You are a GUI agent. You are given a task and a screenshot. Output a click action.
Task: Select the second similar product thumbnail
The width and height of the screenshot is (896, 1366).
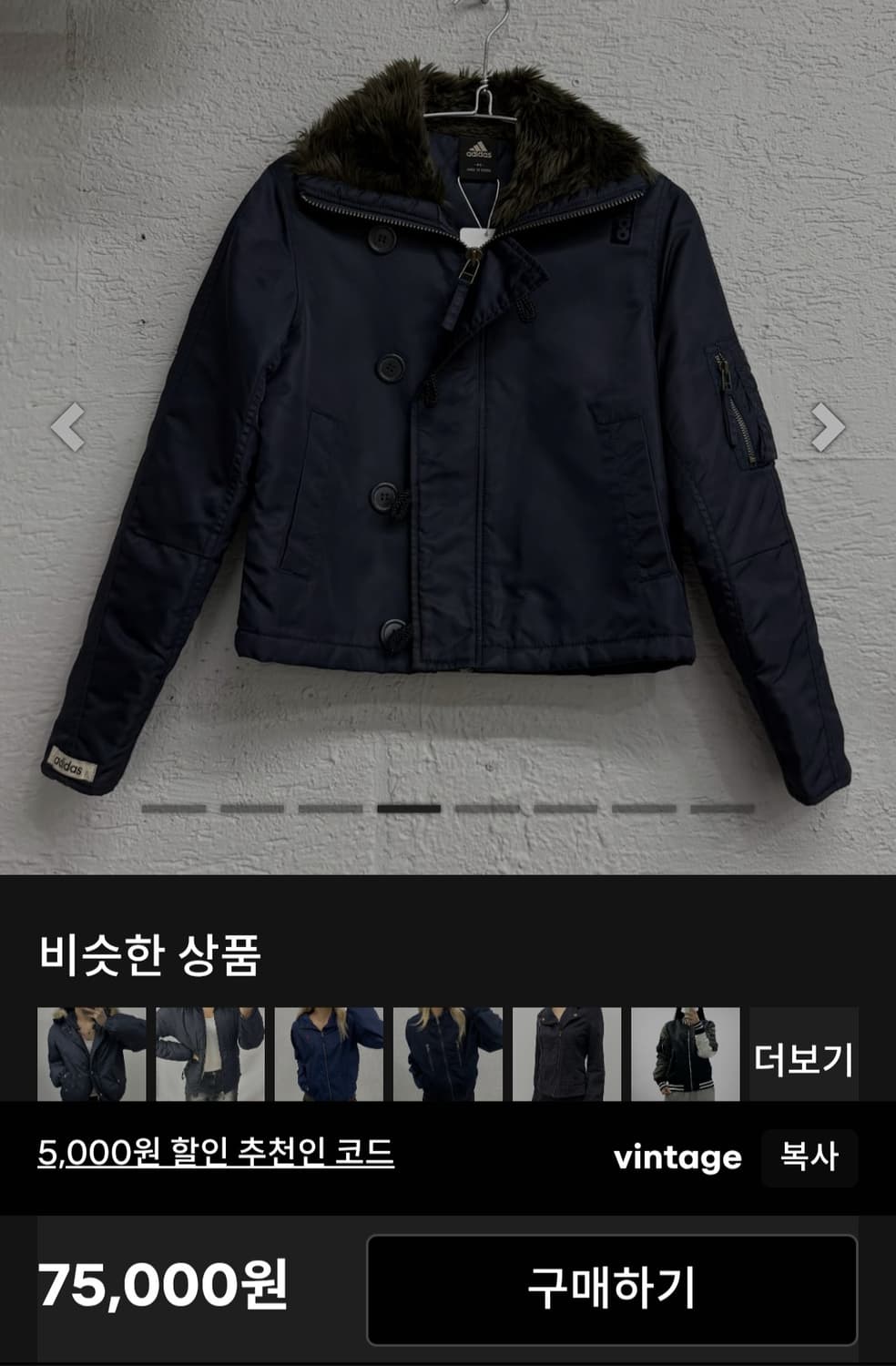pyautogui.click(x=208, y=1059)
